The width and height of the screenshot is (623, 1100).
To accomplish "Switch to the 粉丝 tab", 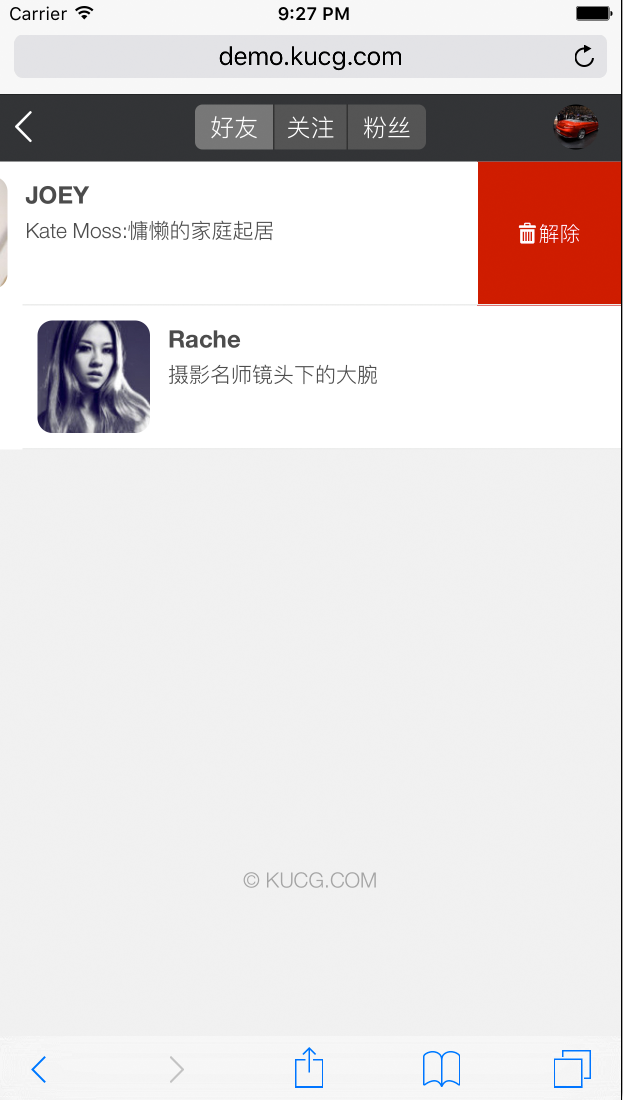I will click(x=386, y=128).
